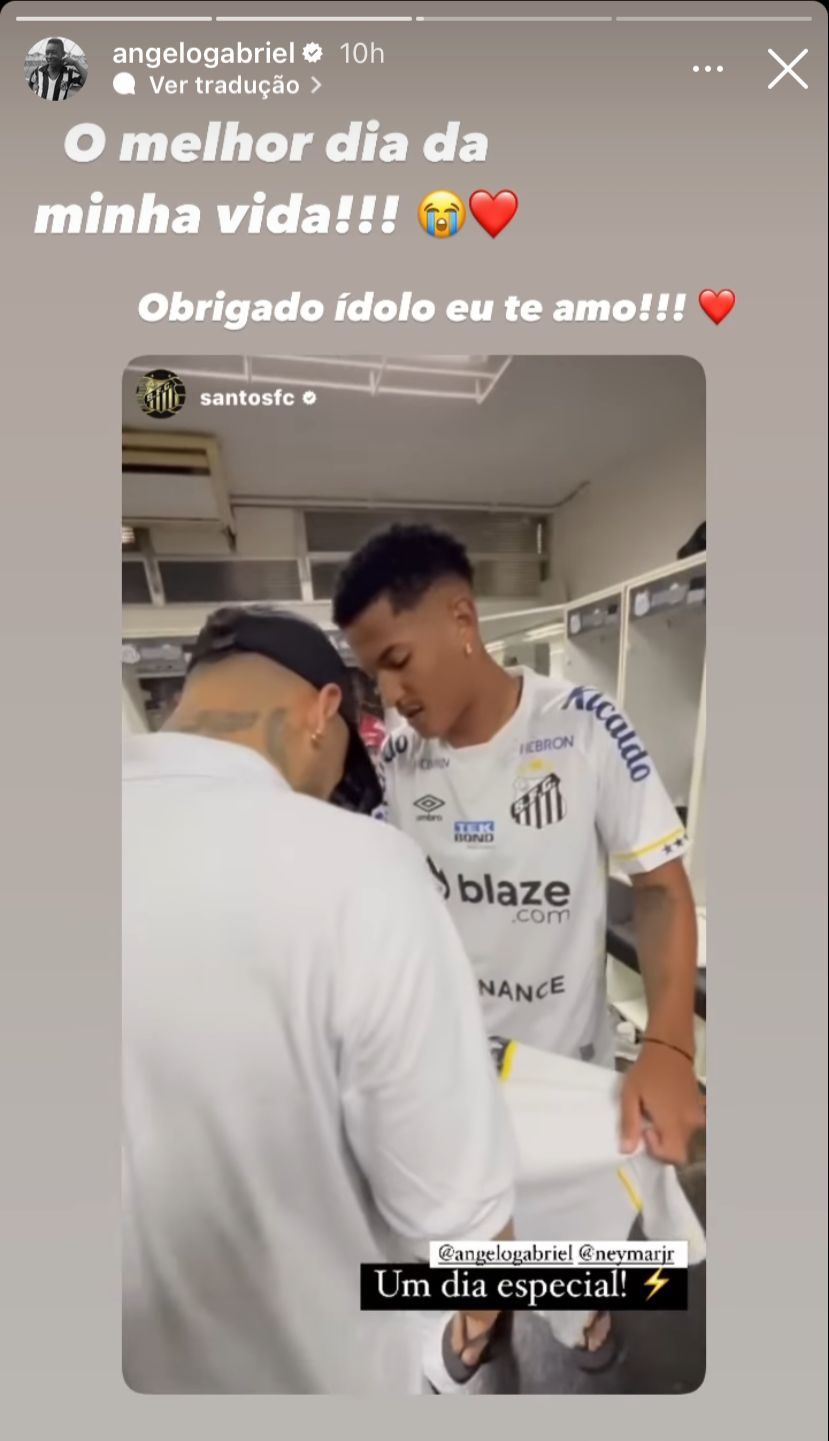Open angelogabriel's profile picture

56,69
